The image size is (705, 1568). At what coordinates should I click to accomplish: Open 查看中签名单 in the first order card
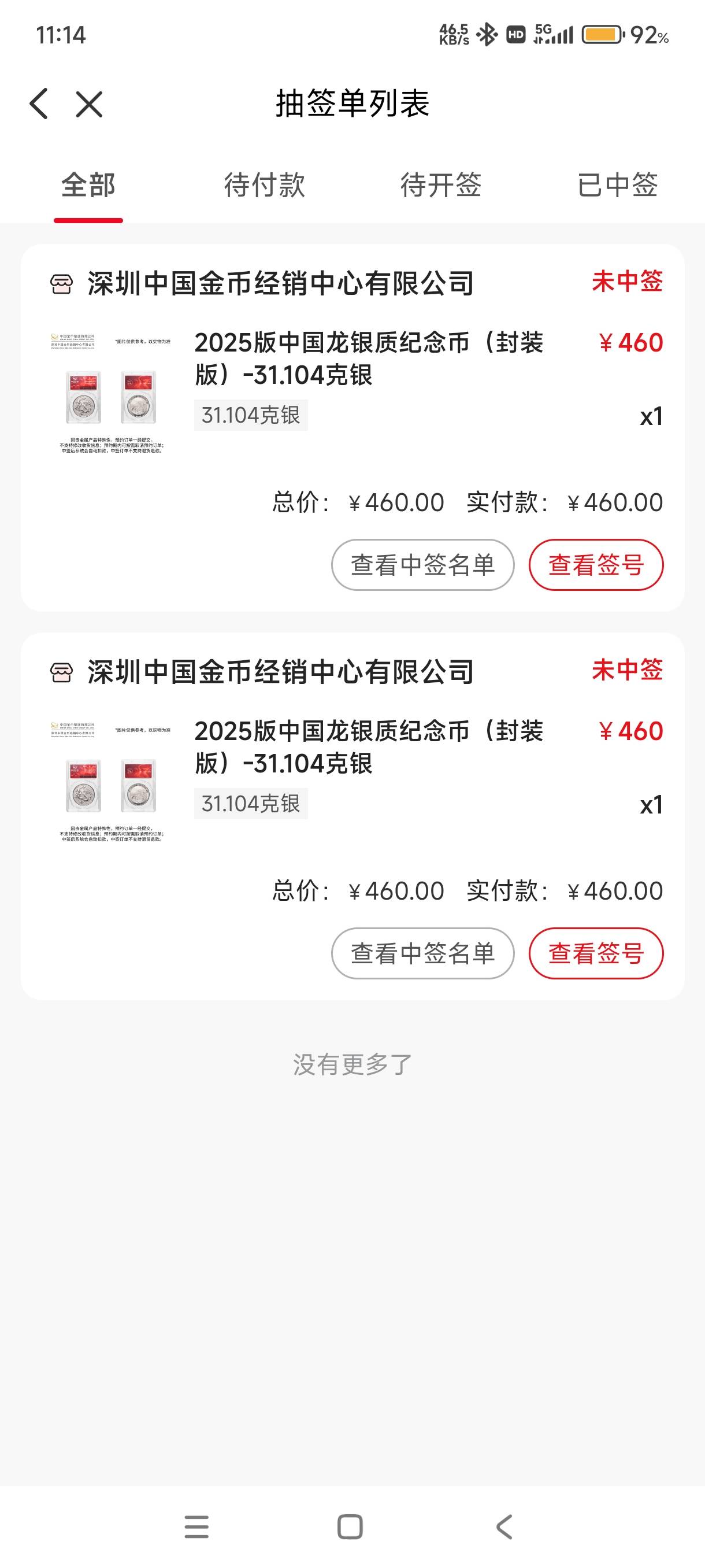pyautogui.click(x=423, y=565)
